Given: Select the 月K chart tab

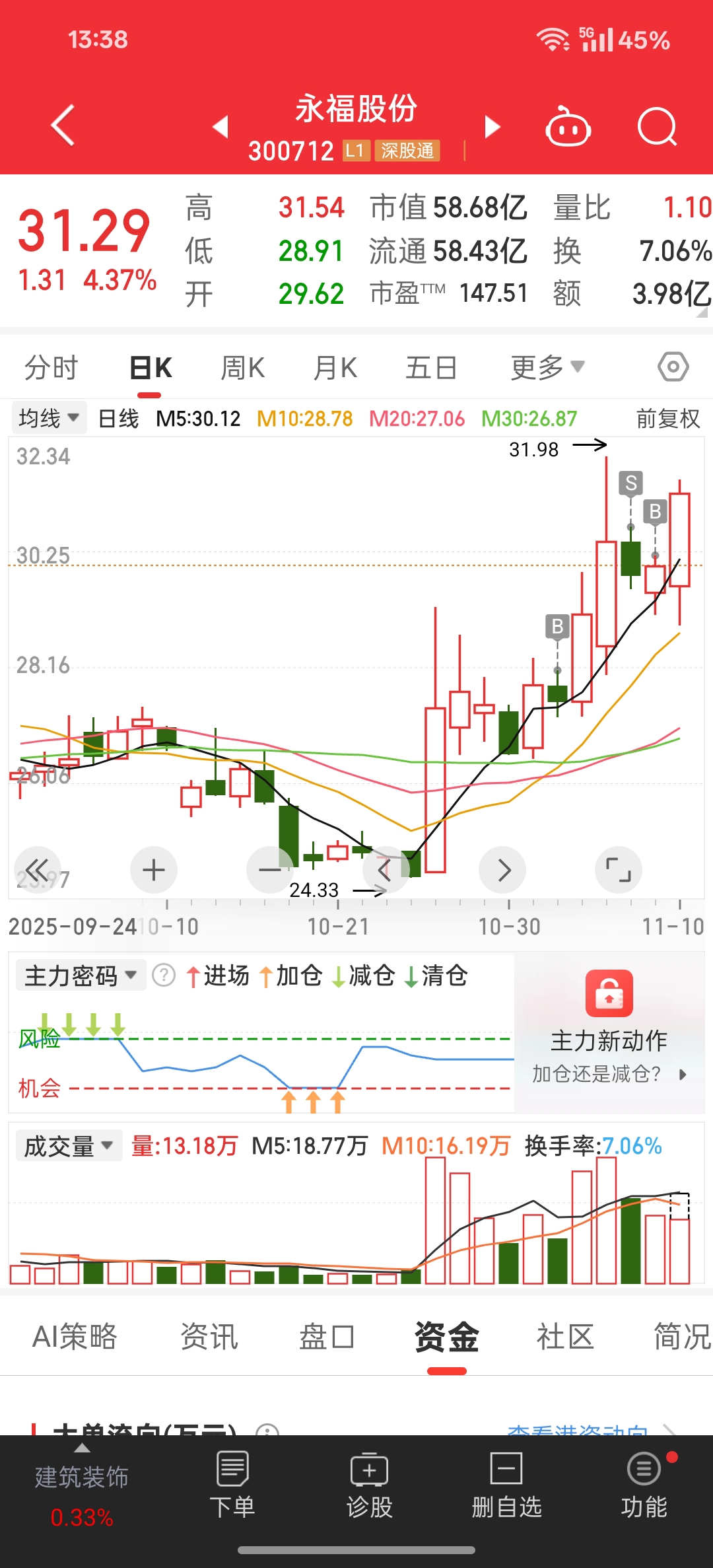Looking at the screenshot, I should (335, 368).
